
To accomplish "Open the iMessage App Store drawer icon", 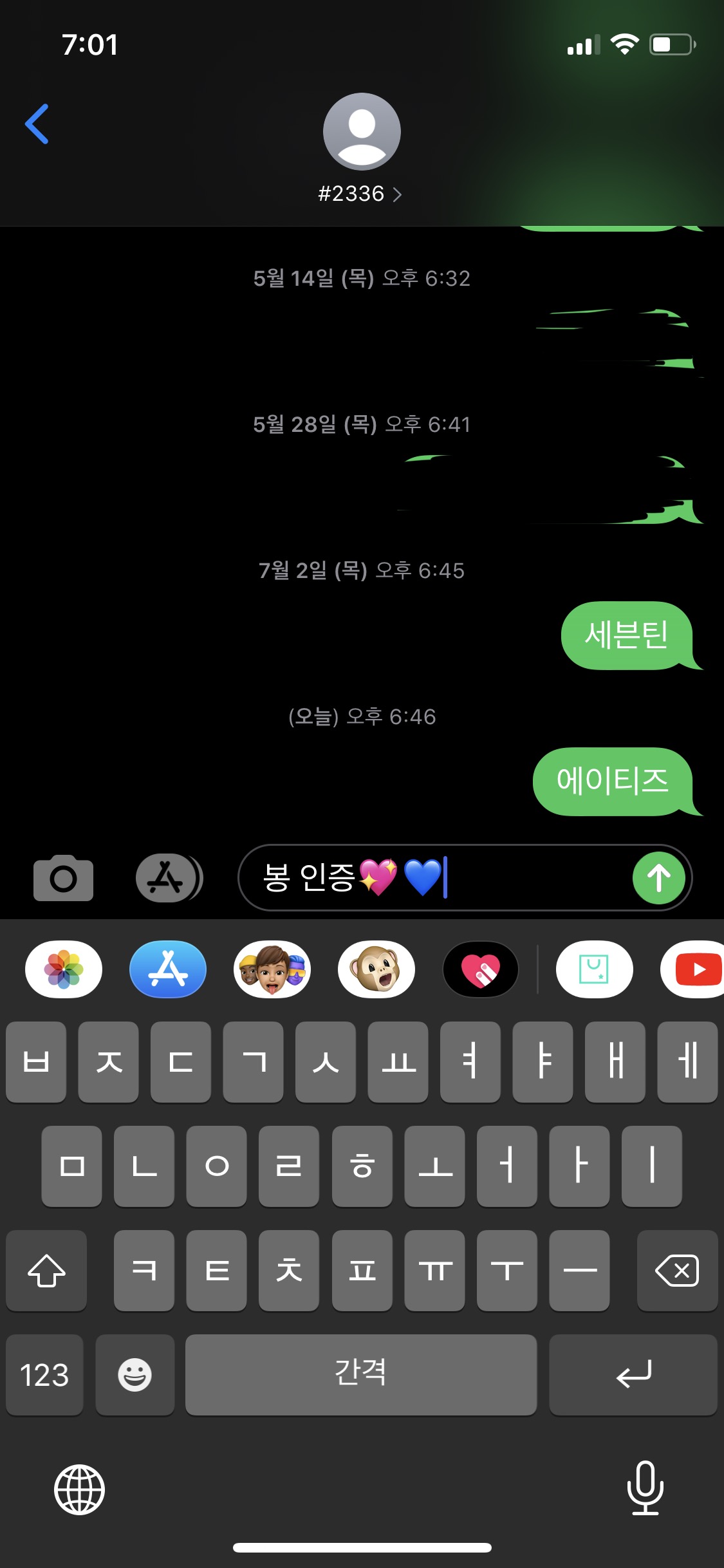I will (168, 877).
